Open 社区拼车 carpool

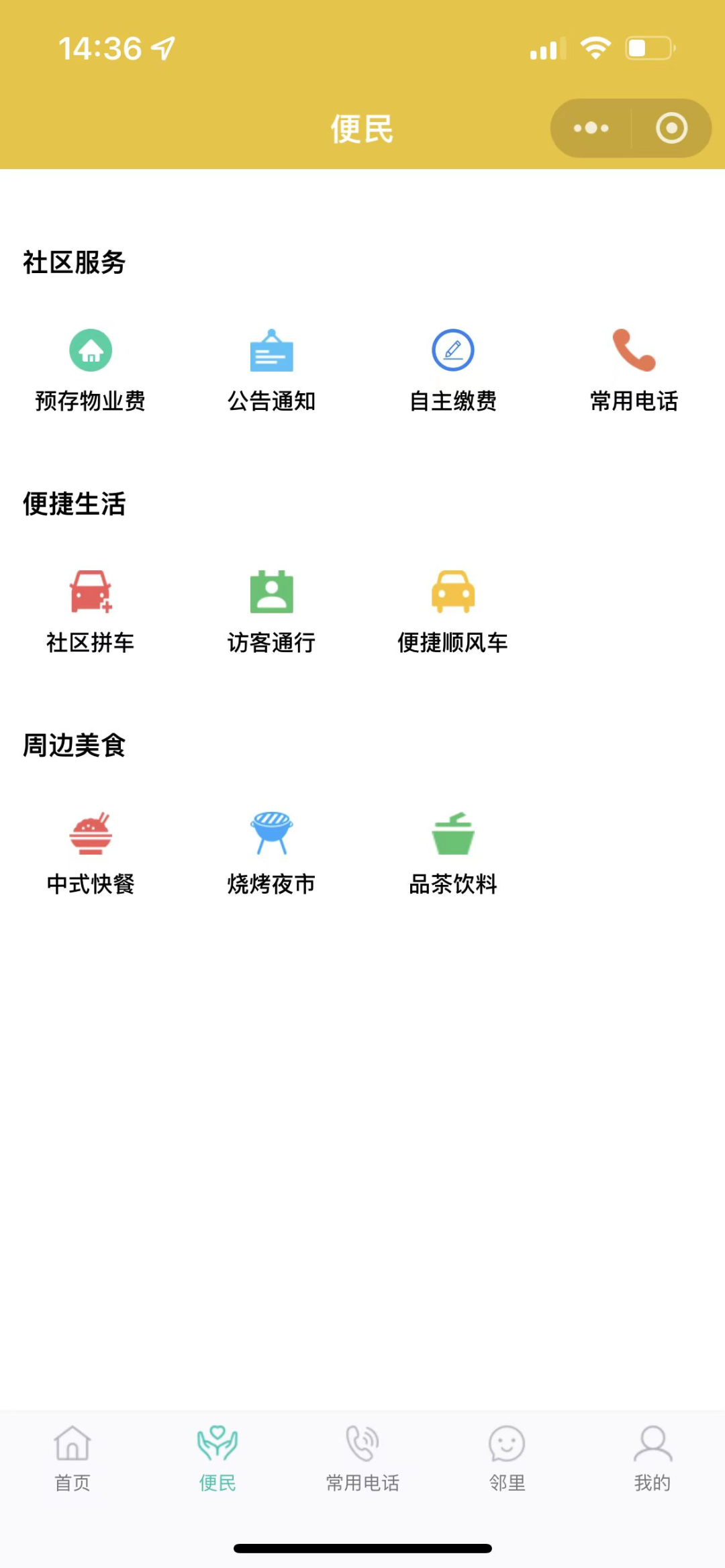pos(91,612)
